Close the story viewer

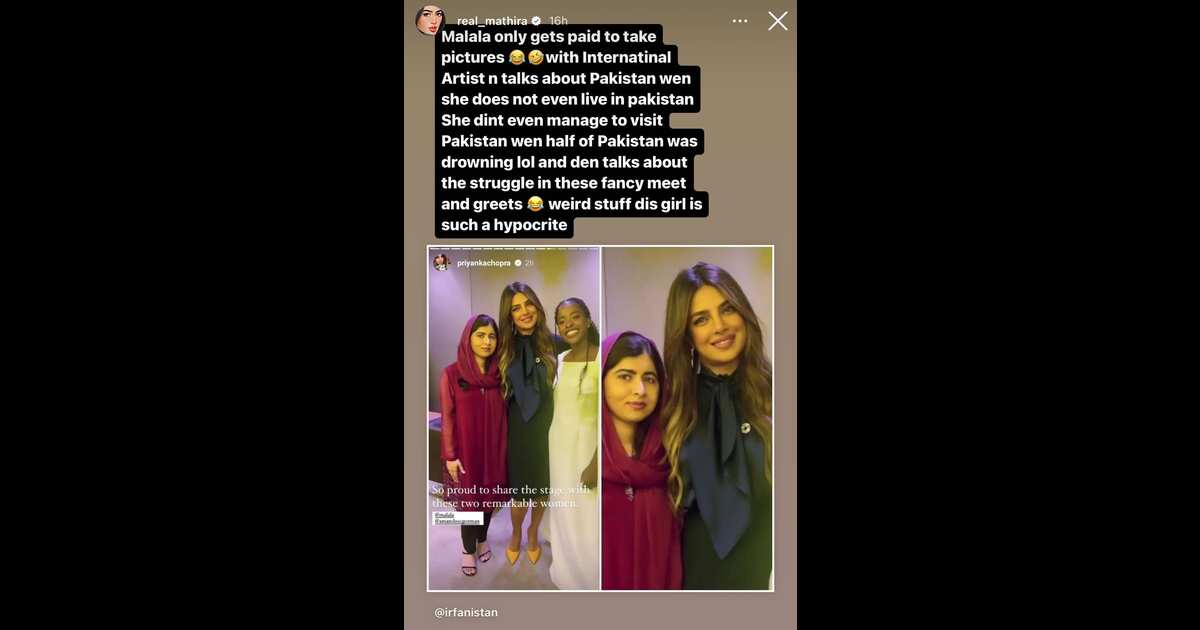point(777,21)
